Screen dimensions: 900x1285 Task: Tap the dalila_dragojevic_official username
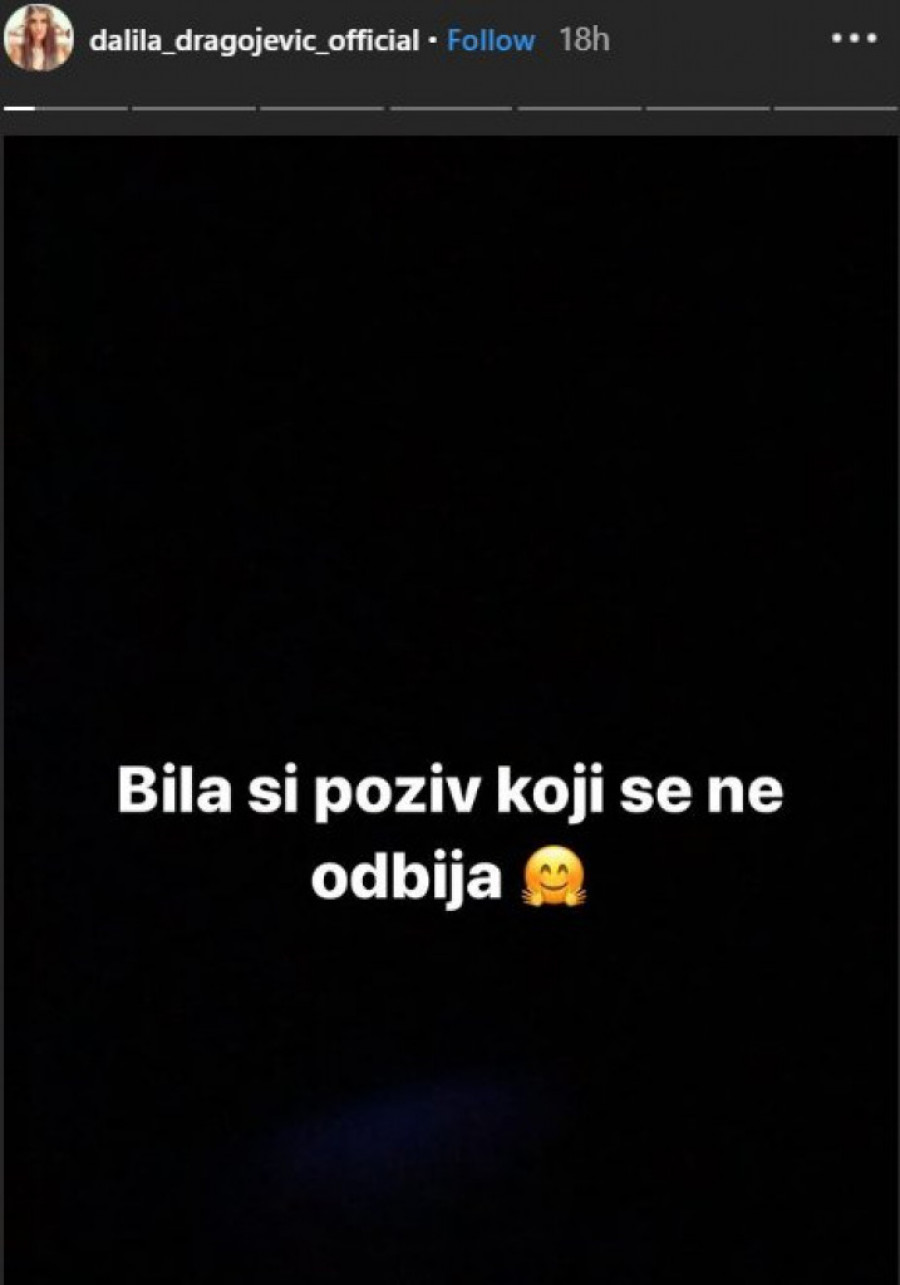coord(254,41)
